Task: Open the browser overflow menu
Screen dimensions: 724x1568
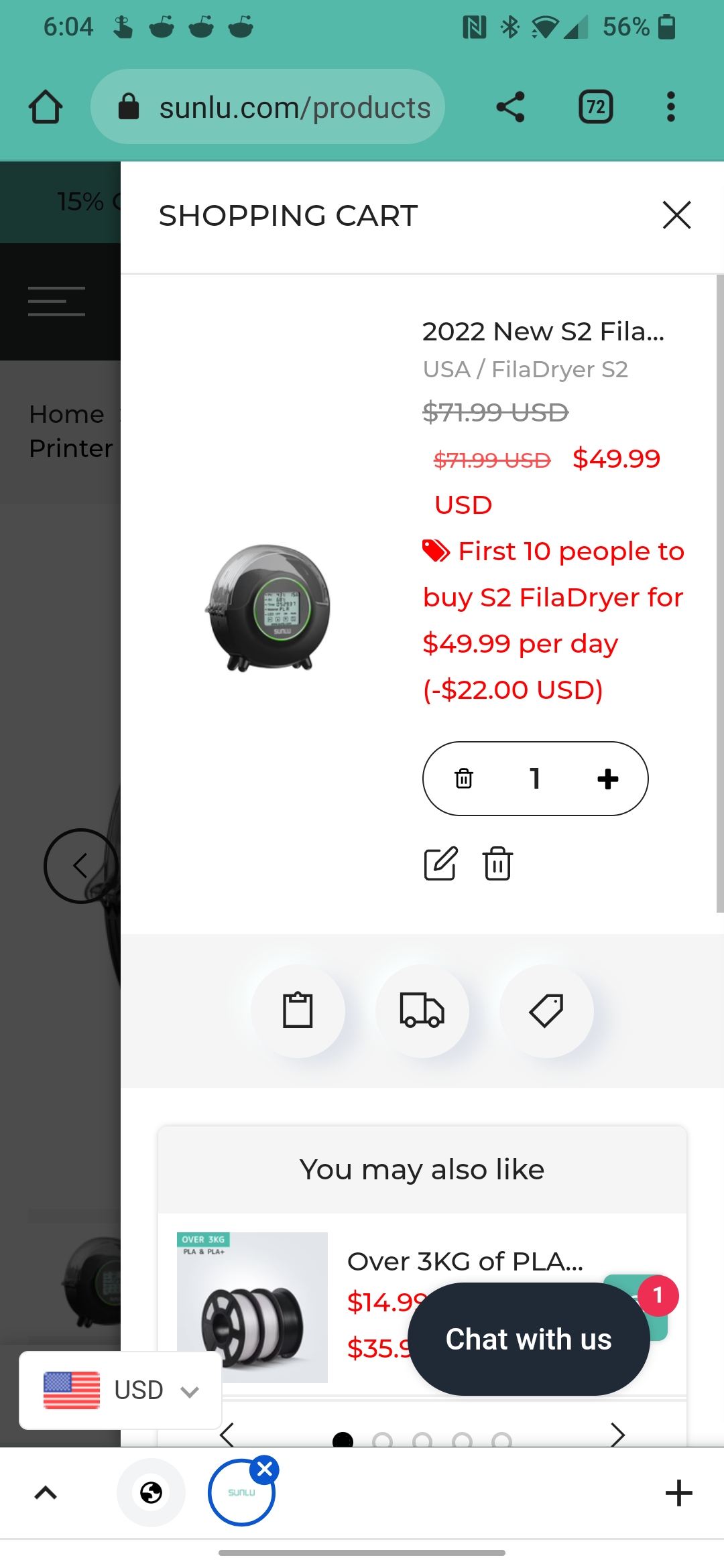Action: point(670,107)
